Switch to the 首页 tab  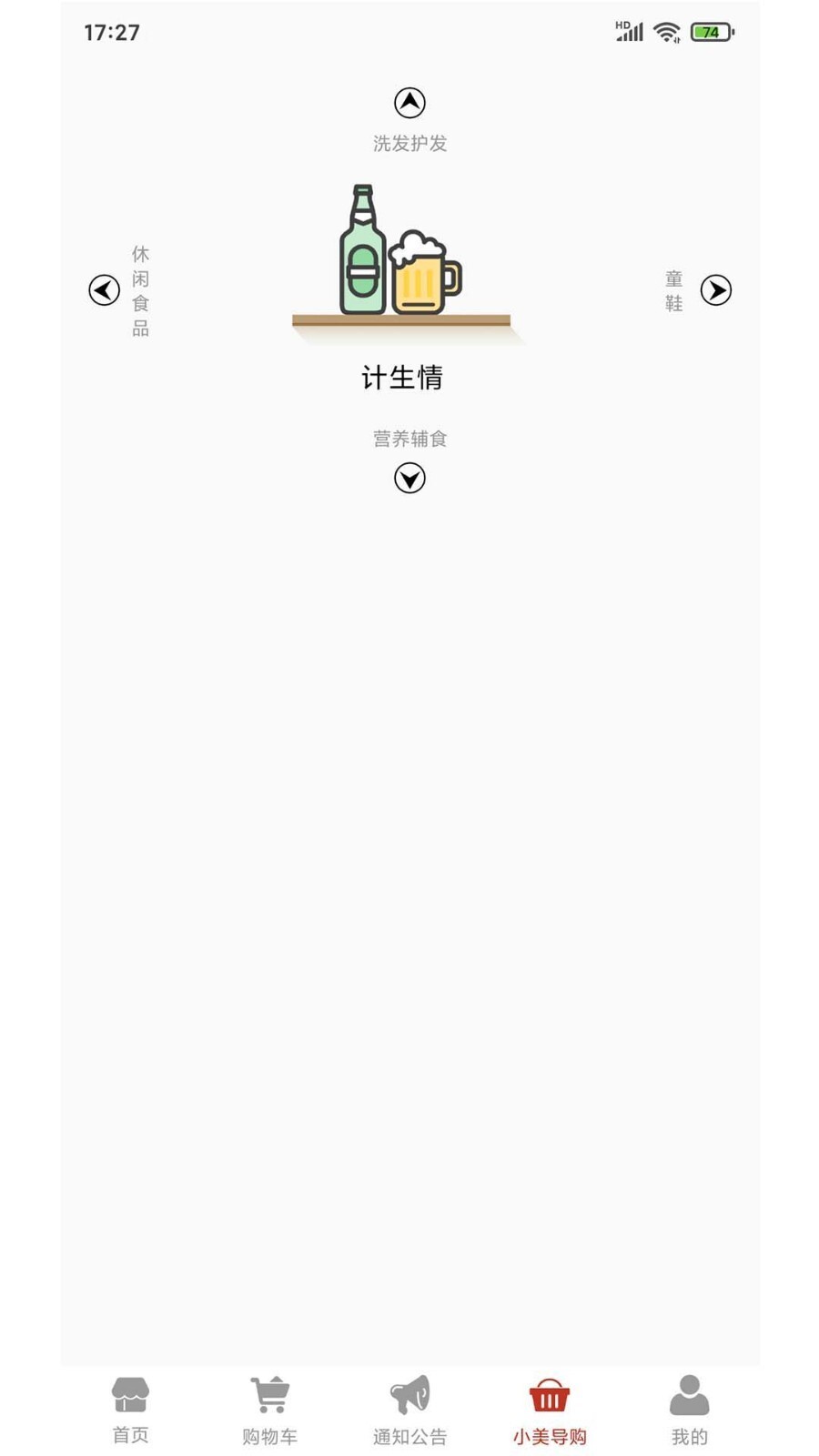[x=130, y=1436]
